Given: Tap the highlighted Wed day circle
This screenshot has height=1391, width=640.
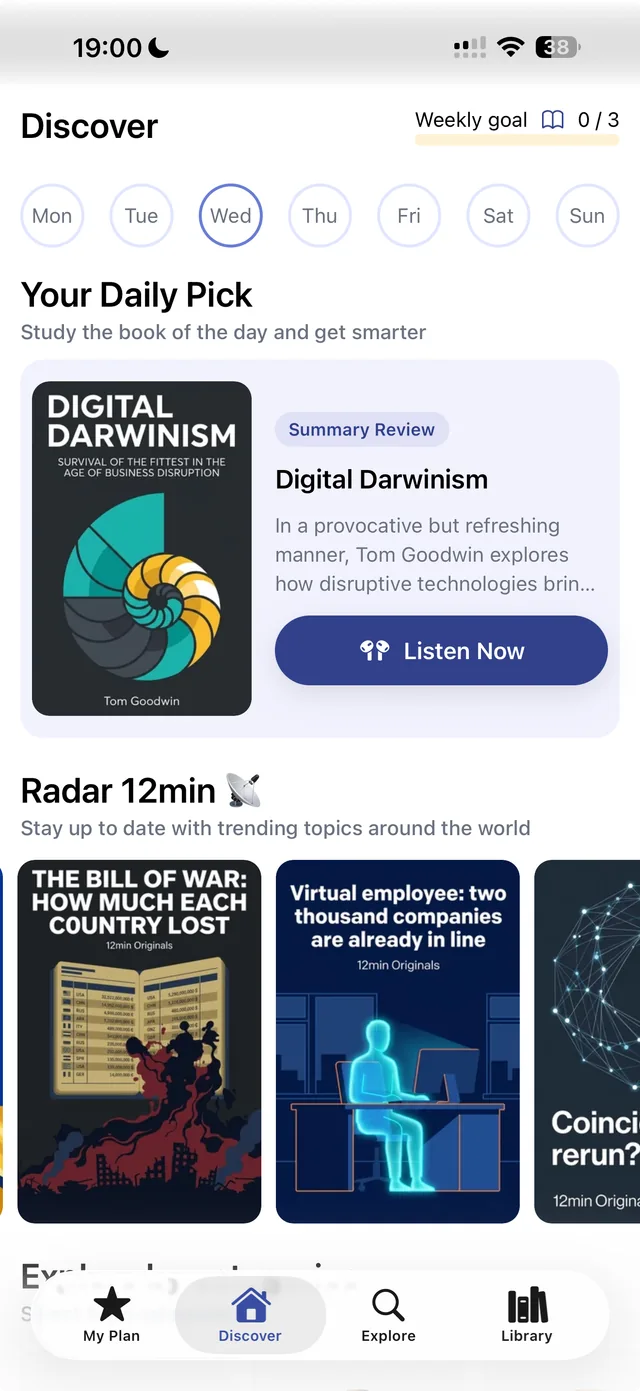Looking at the screenshot, I should [x=231, y=216].
